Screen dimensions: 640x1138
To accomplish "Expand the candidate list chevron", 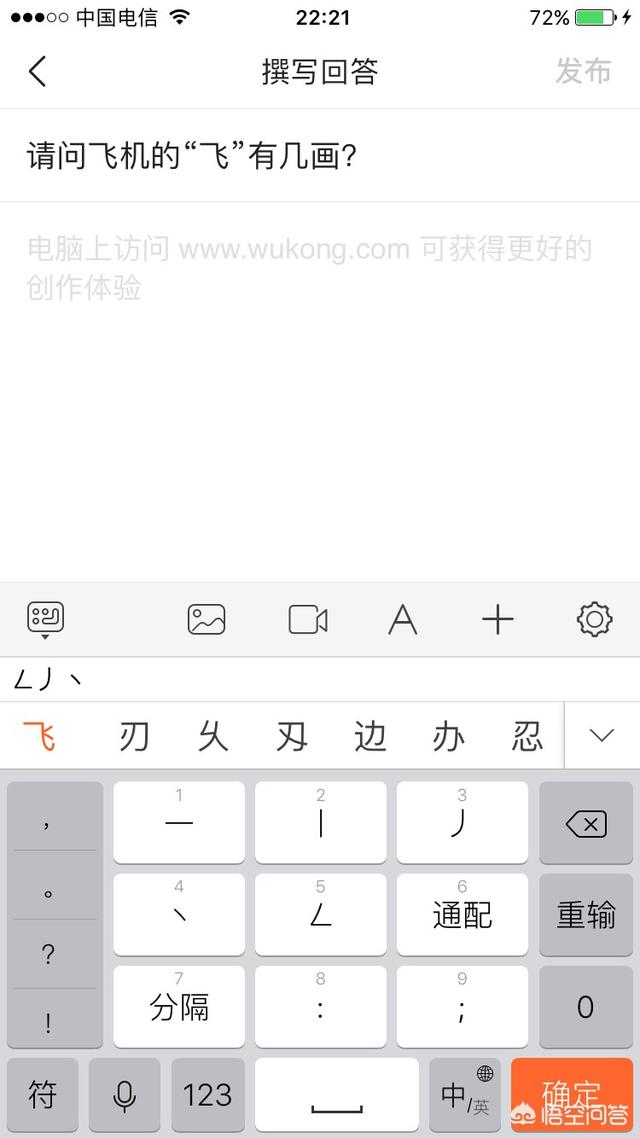I will click(x=602, y=735).
